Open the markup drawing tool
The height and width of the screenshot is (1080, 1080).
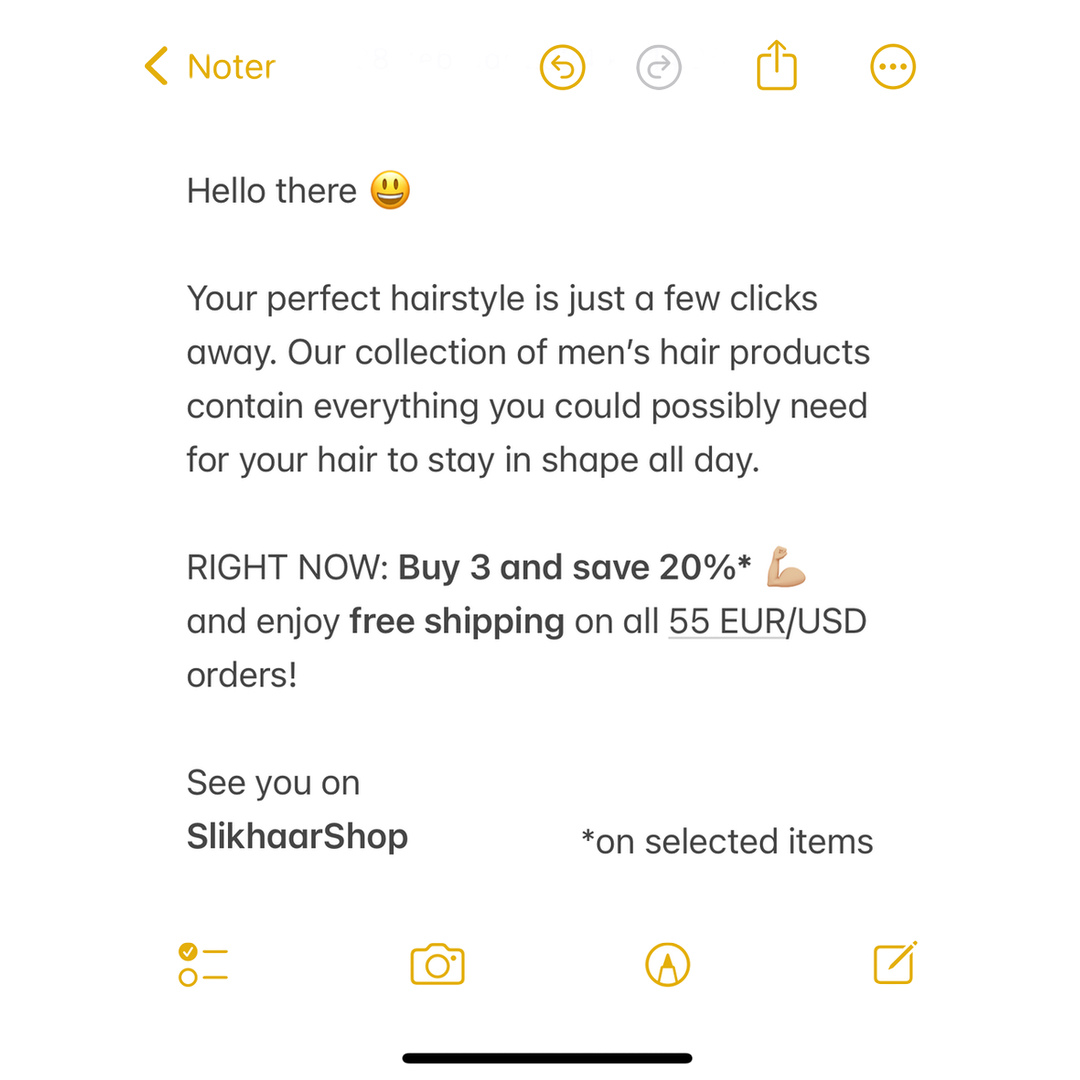click(x=667, y=964)
